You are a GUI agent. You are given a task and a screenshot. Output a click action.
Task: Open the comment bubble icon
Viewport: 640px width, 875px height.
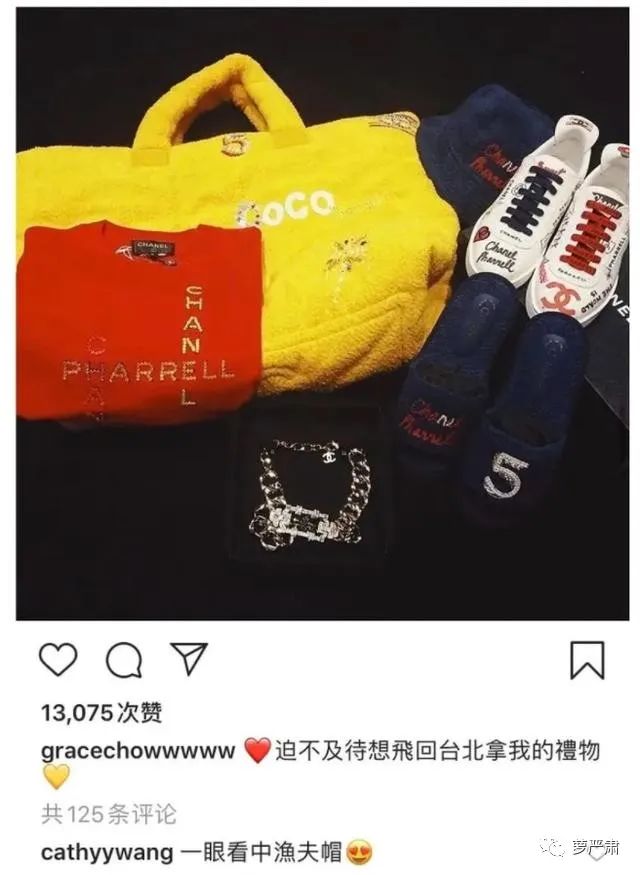point(123,660)
